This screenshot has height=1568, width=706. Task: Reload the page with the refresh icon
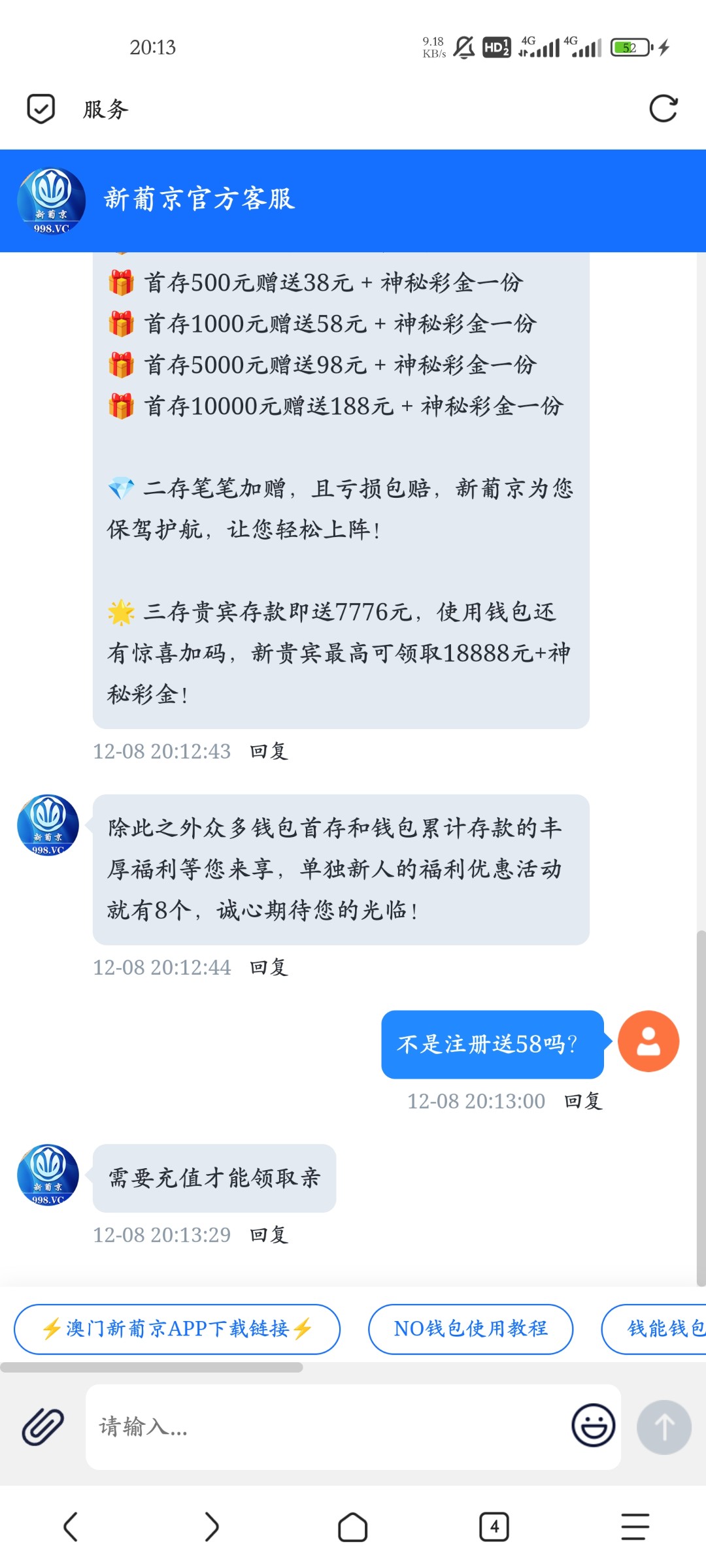tap(663, 109)
